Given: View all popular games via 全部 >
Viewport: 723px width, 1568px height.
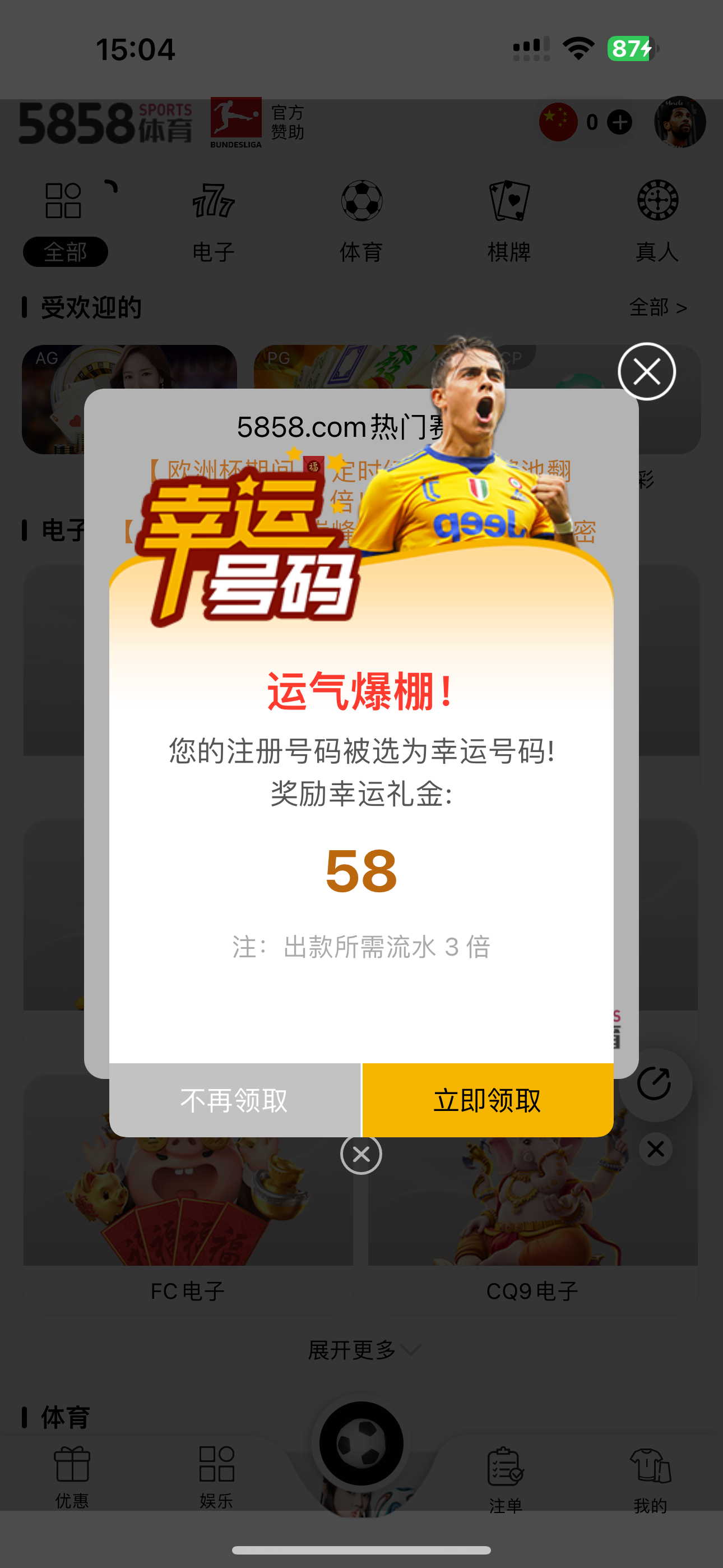Looking at the screenshot, I should click(x=657, y=307).
